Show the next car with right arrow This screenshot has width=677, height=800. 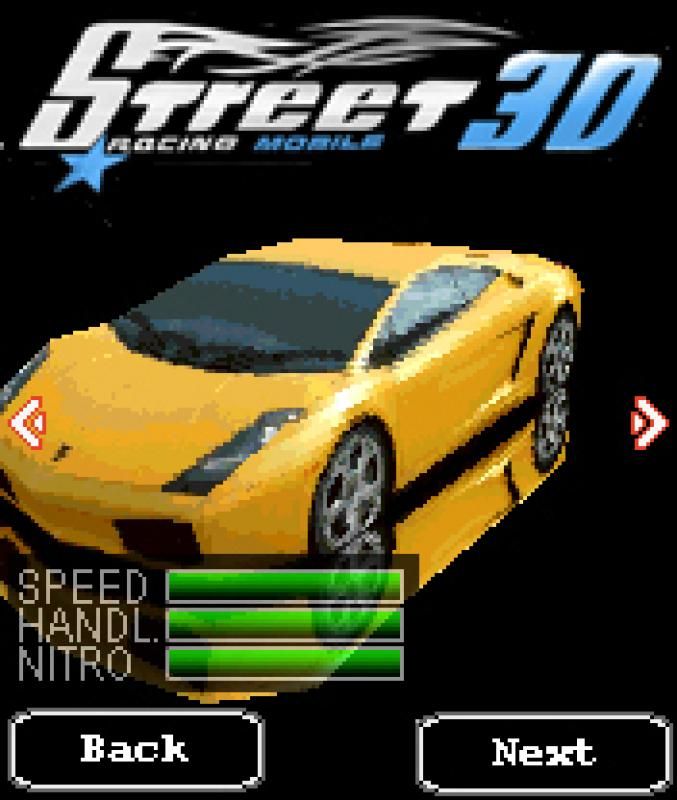649,422
